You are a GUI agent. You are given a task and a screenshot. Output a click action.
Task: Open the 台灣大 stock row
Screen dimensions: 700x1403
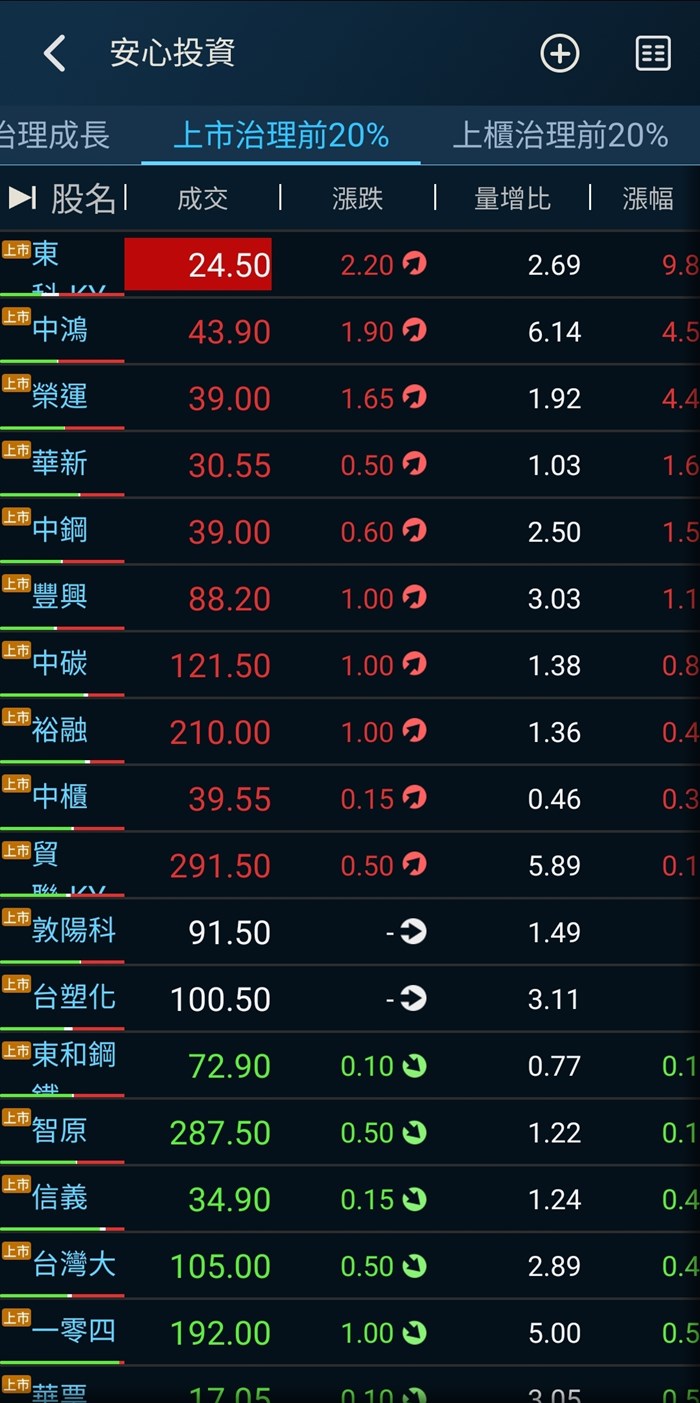point(74,1265)
